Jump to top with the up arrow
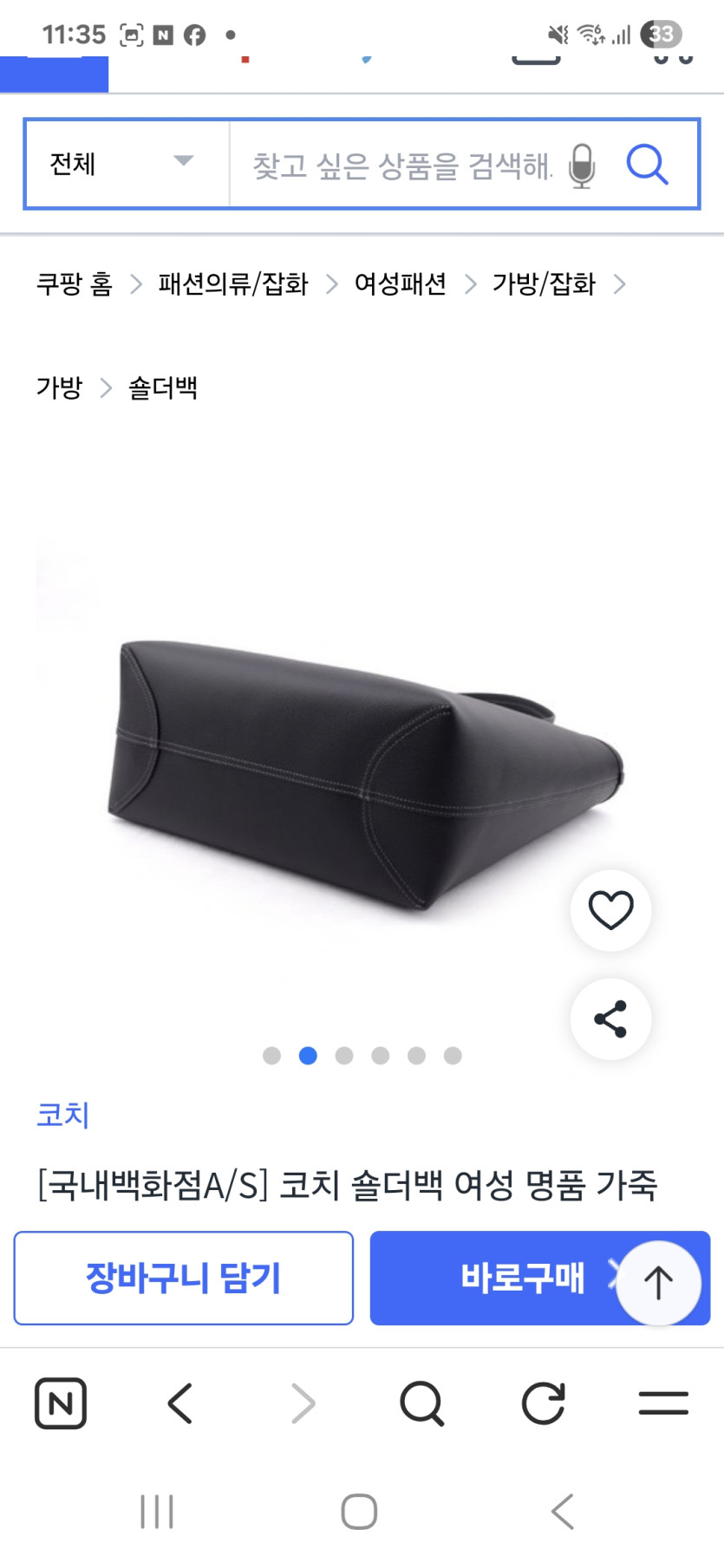The width and height of the screenshot is (724, 1568). point(658,1283)
